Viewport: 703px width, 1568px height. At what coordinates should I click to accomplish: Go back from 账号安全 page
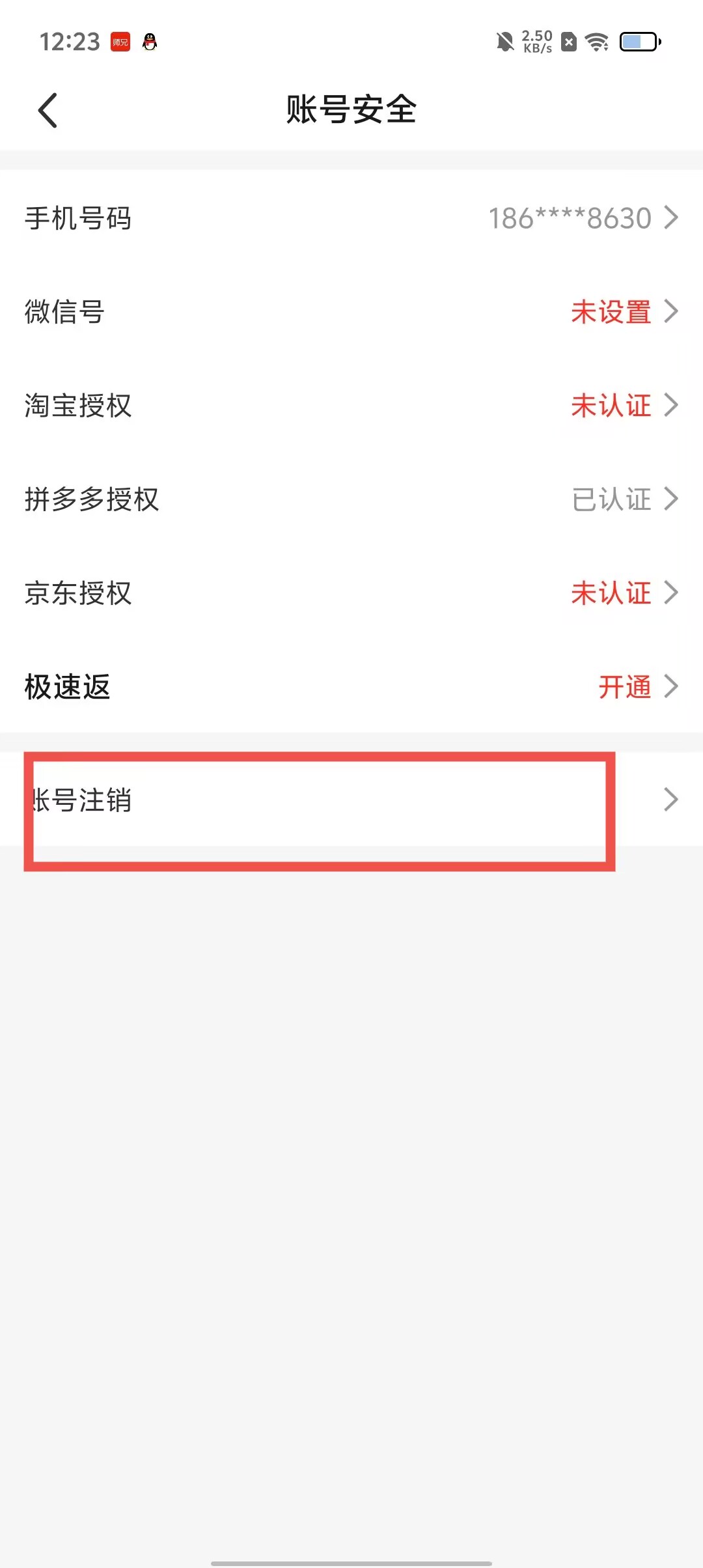click(48, 110)
